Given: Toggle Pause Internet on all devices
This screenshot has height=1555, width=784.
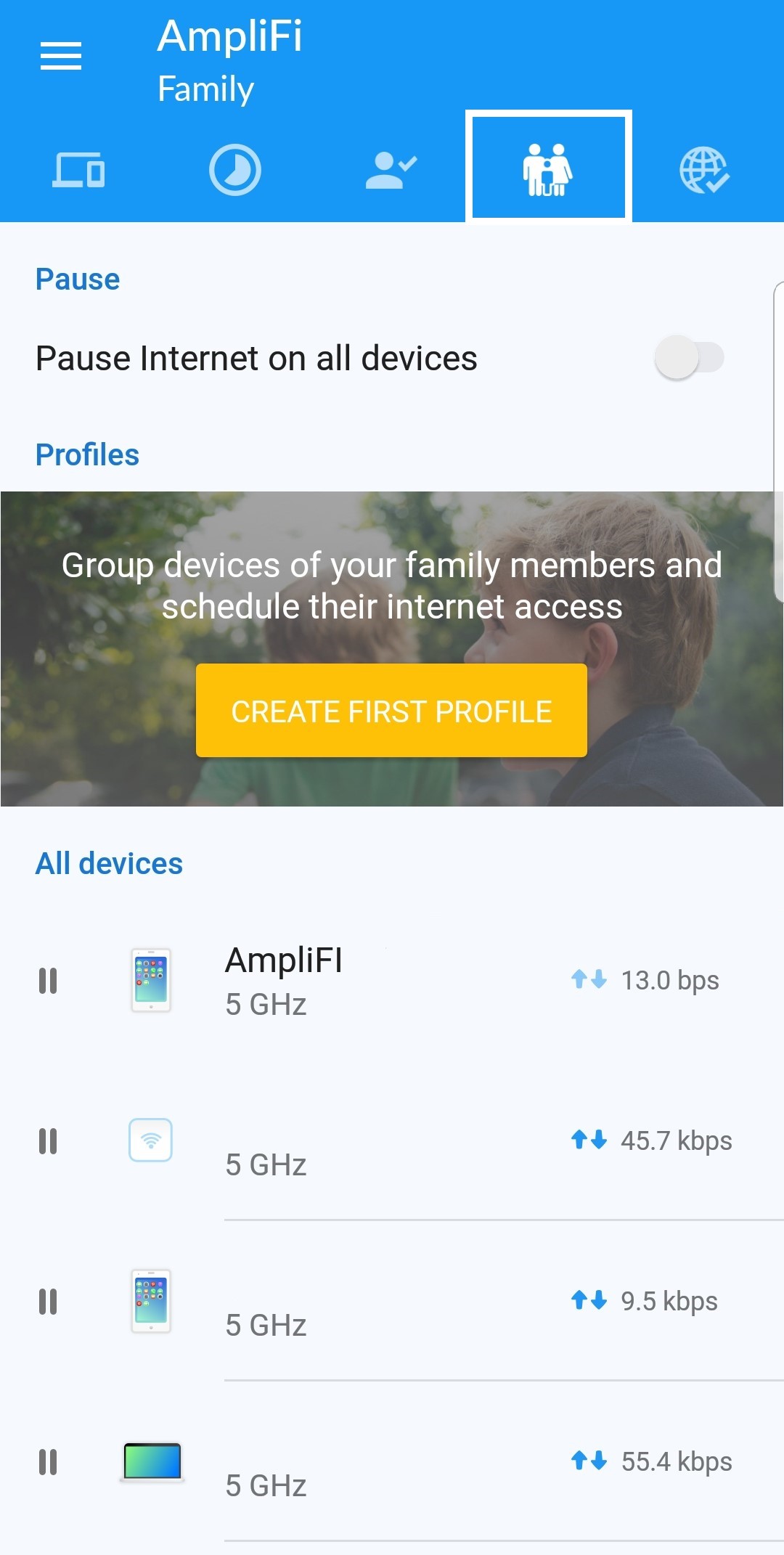Looking at the screenshot, I should (689, 358).
